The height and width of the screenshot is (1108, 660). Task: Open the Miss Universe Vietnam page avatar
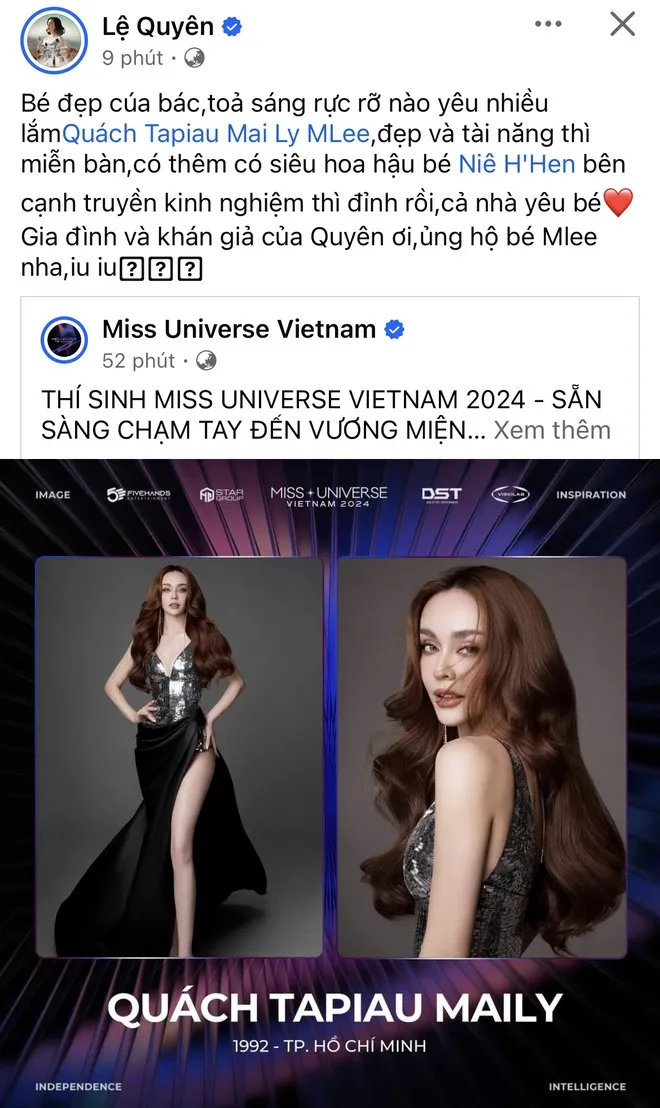[x=64, y=339]
